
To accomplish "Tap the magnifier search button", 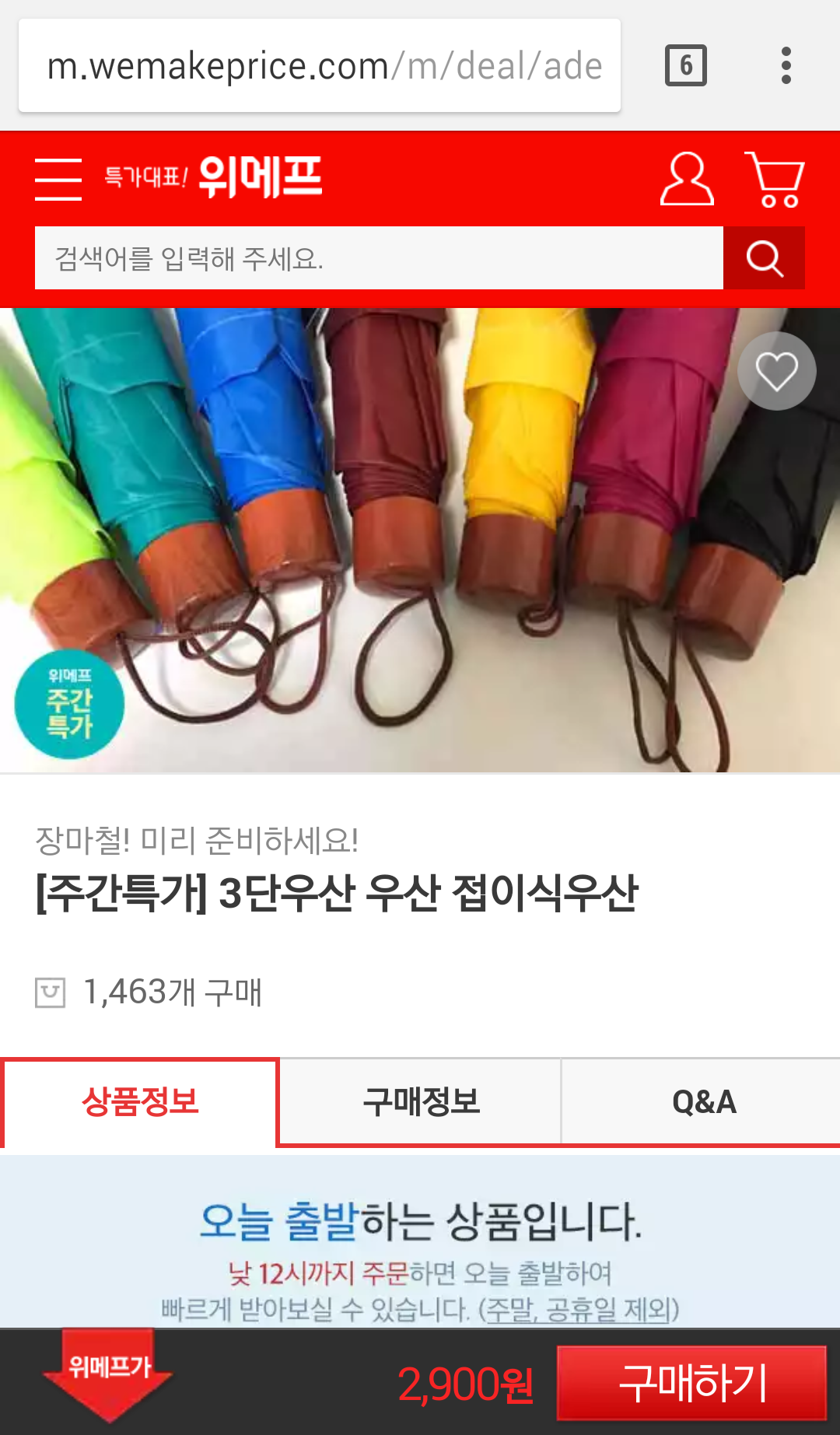I will point(764,258).
